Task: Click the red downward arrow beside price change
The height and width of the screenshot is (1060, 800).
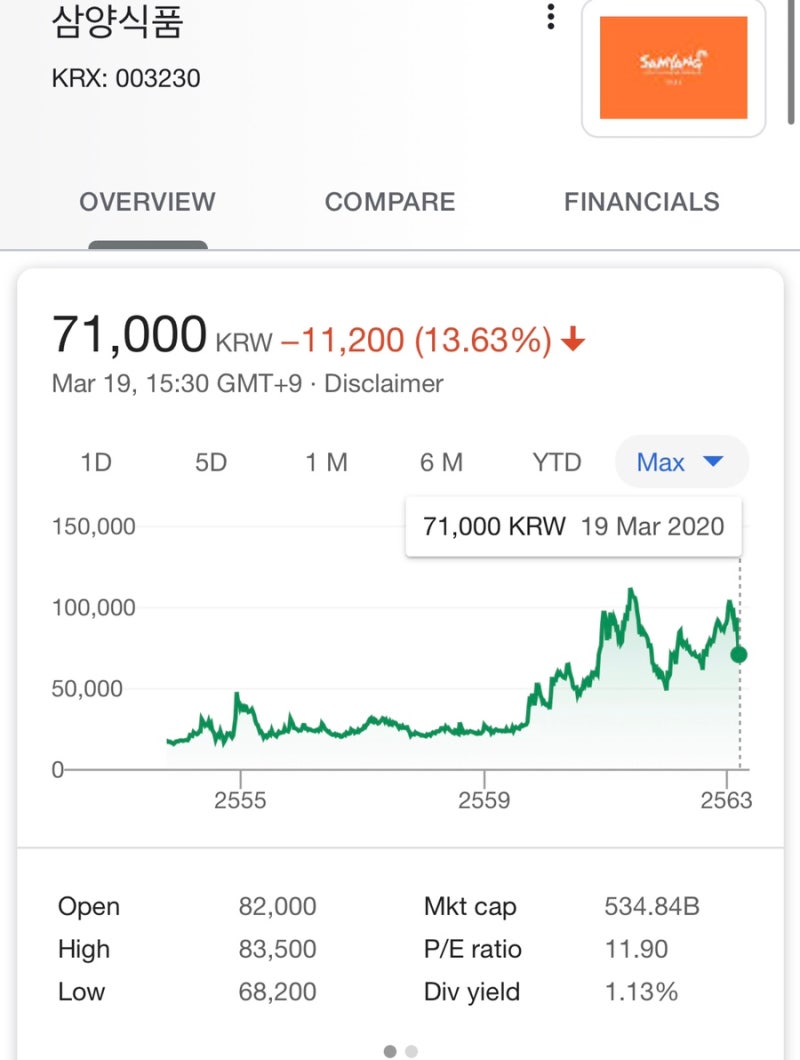Action: coord(572,340)
